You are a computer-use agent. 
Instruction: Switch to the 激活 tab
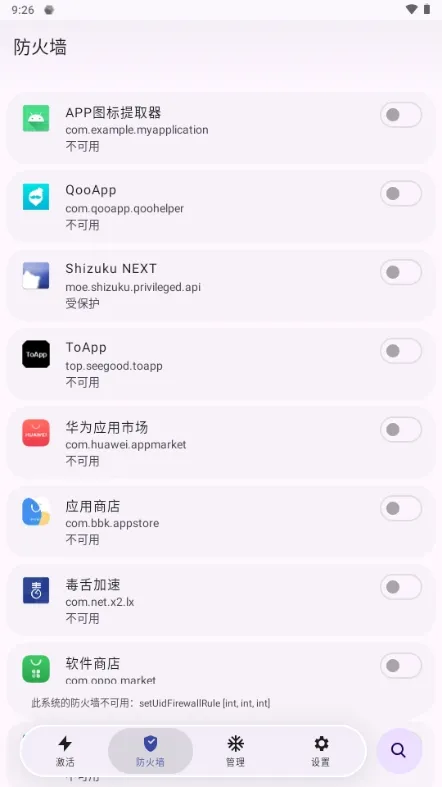pyautogui.click(x=65, y=751)
